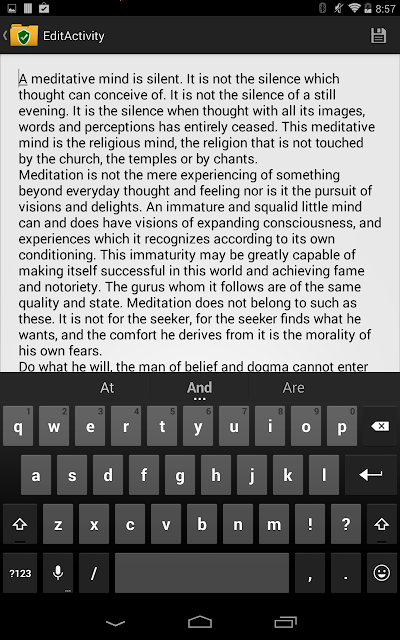The height and width of the screenshot is (640, 400).
Task: Choose the 'At' word suggestion
Action: pyautogui.click(x=107, y=387)
